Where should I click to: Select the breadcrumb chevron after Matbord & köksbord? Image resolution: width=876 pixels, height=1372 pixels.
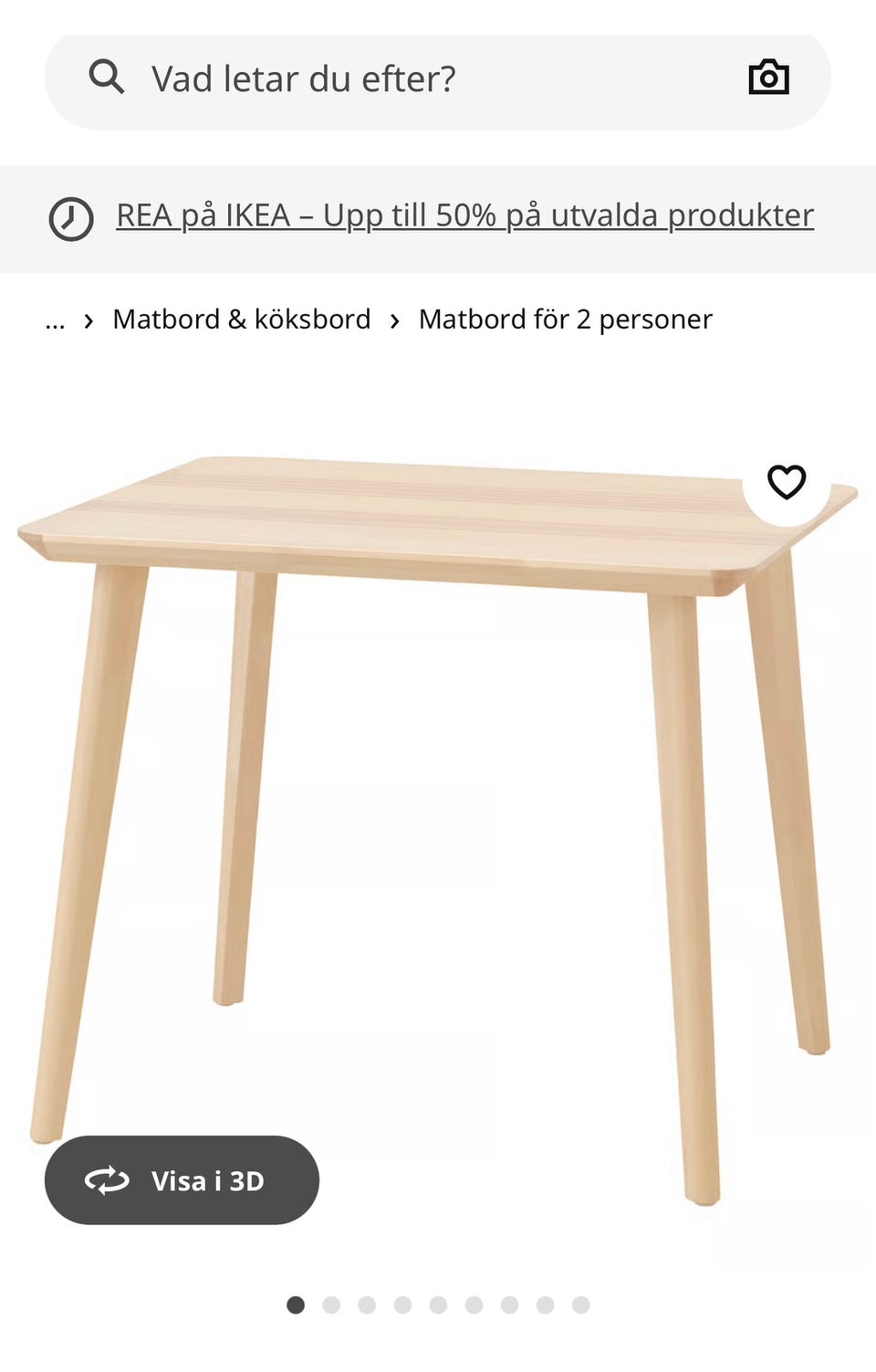coord(395,320)
